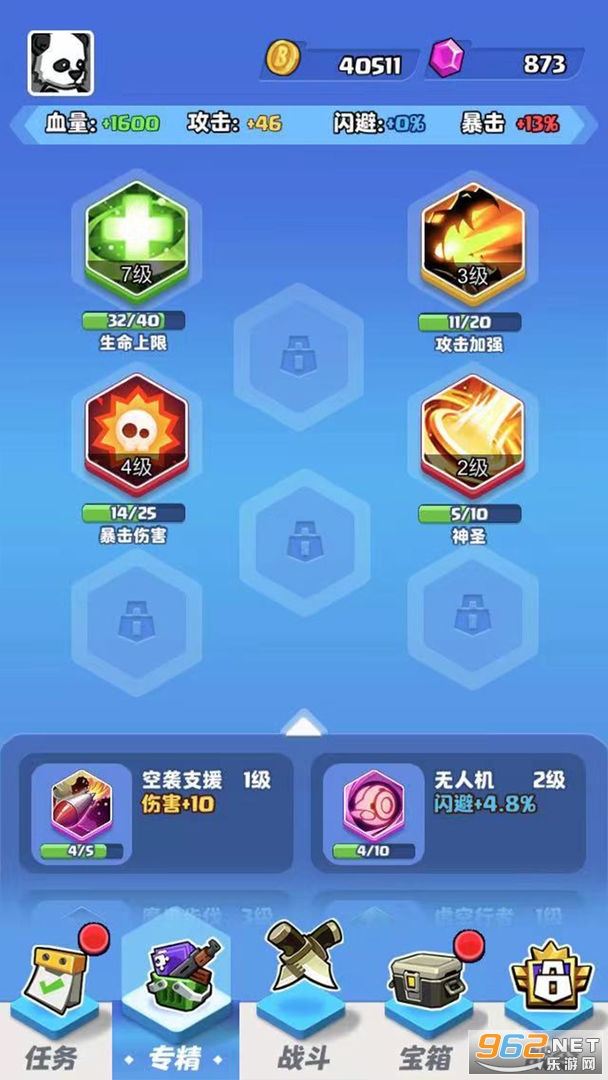Open the panda avatar profile
This screenshot has width=608, height=1080.
click(61, 64)
